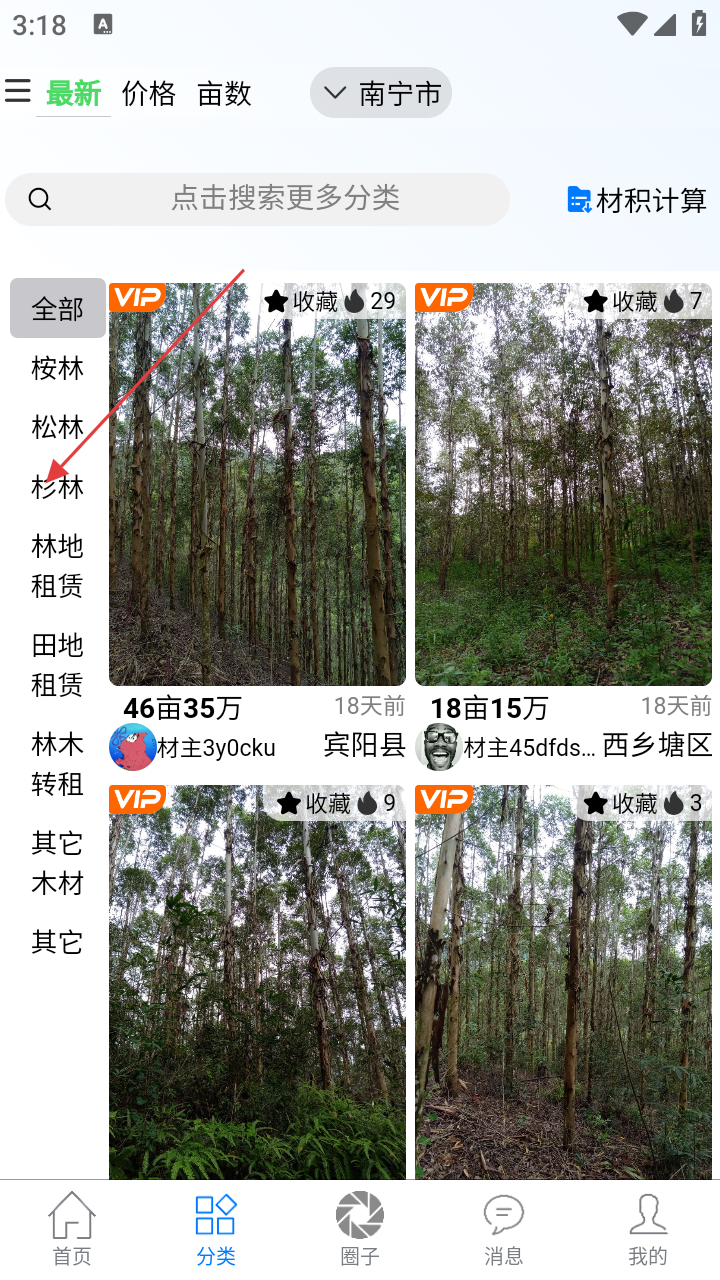Open the hamburger menu icon
Viewport: 720px width, 1280px height.
tap(18, 92)
